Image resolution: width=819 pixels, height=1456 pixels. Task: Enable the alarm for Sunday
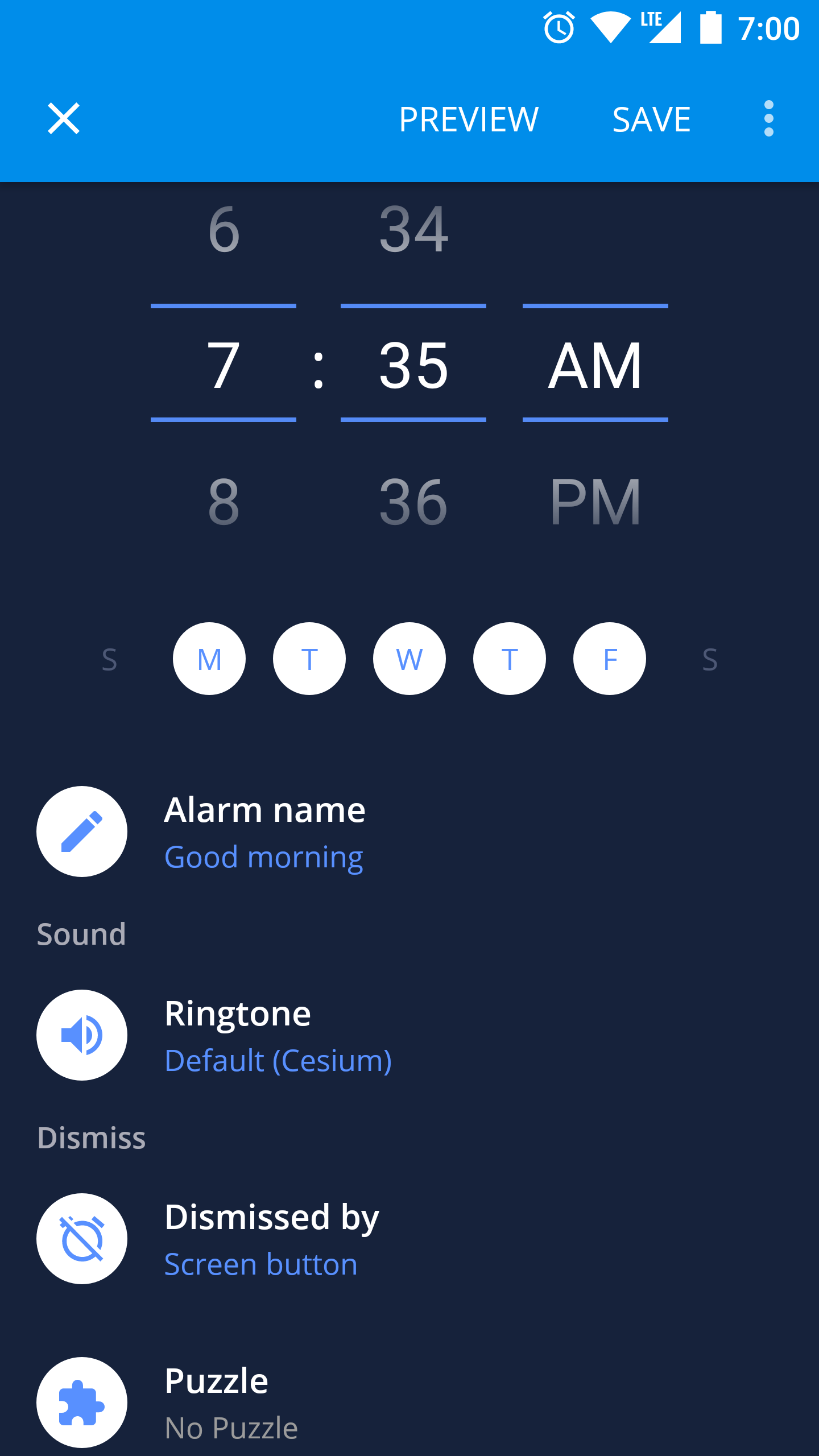tap(109, 659)
